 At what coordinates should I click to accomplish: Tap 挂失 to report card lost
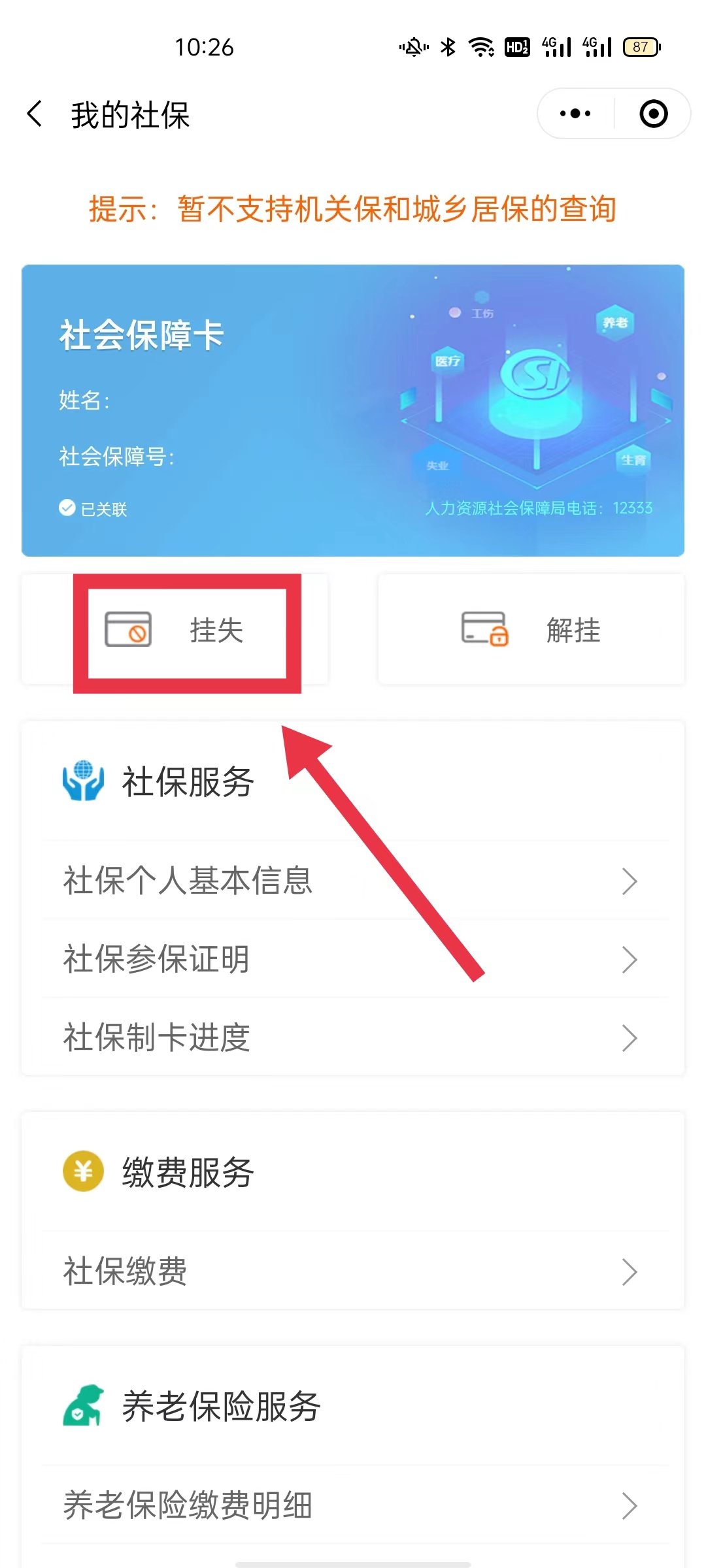(175, 630)
